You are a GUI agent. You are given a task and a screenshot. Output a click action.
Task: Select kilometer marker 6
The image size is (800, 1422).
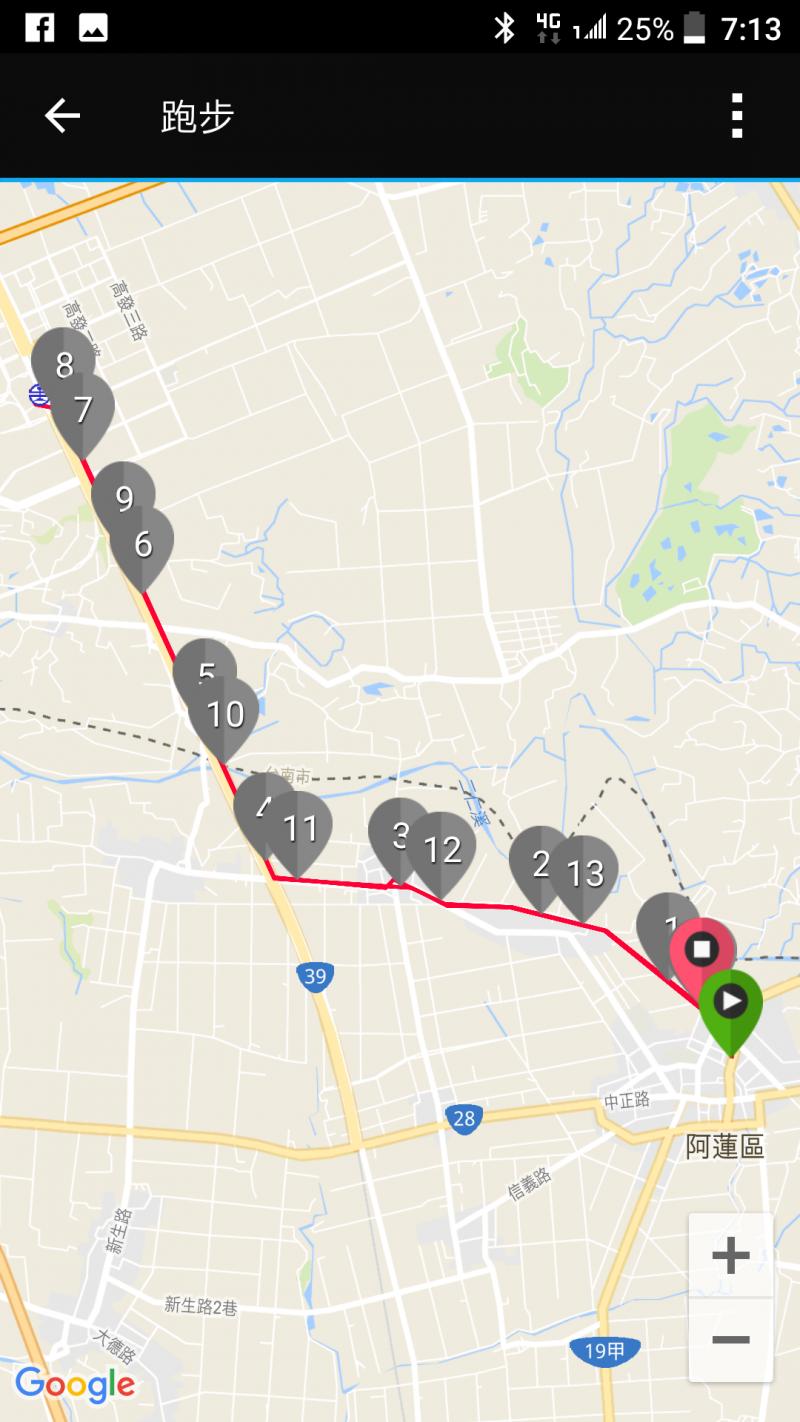coord(143,545)
